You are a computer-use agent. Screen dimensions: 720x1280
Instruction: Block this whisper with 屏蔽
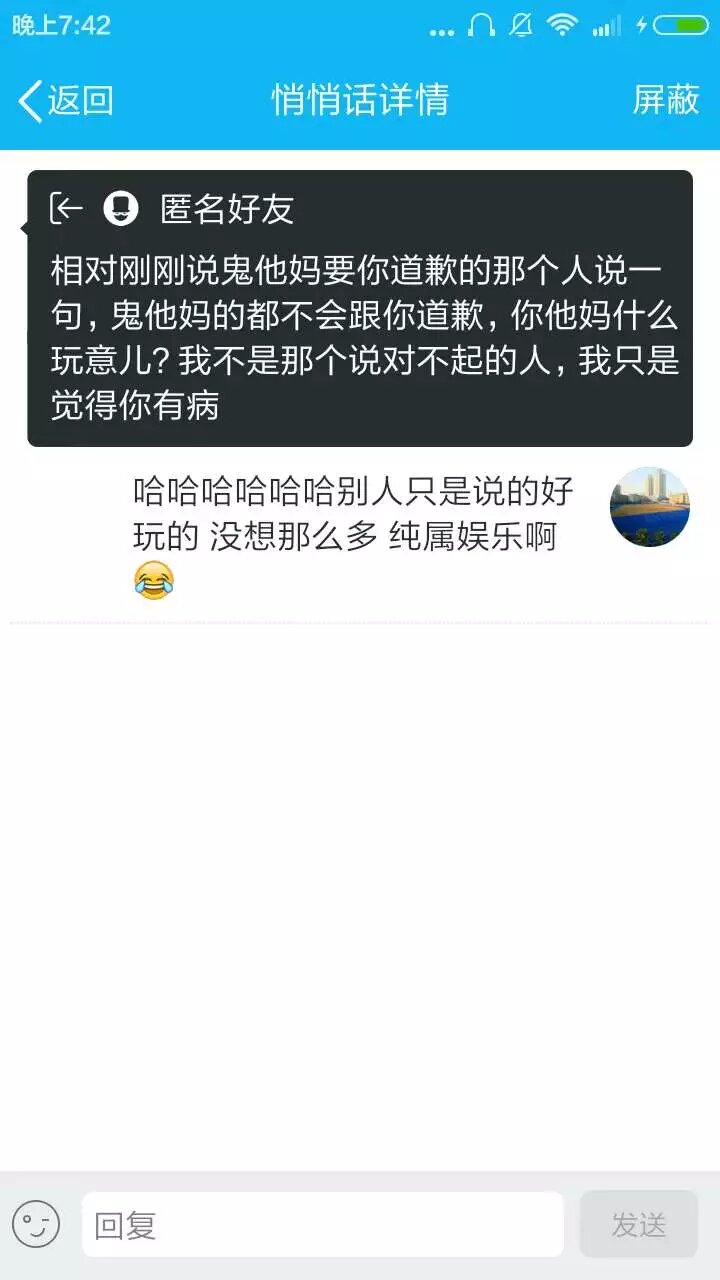click(665, 100)
